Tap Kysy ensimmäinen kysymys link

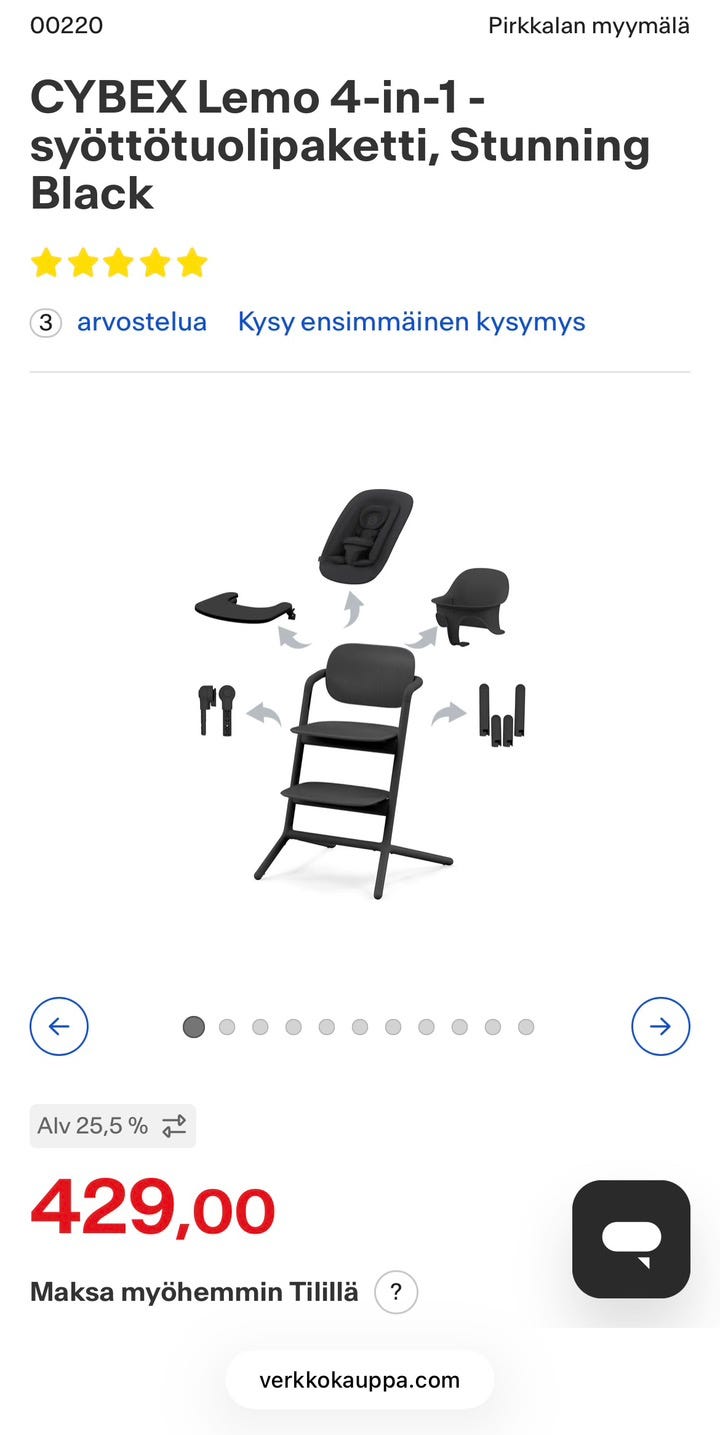tap(411, 322)
